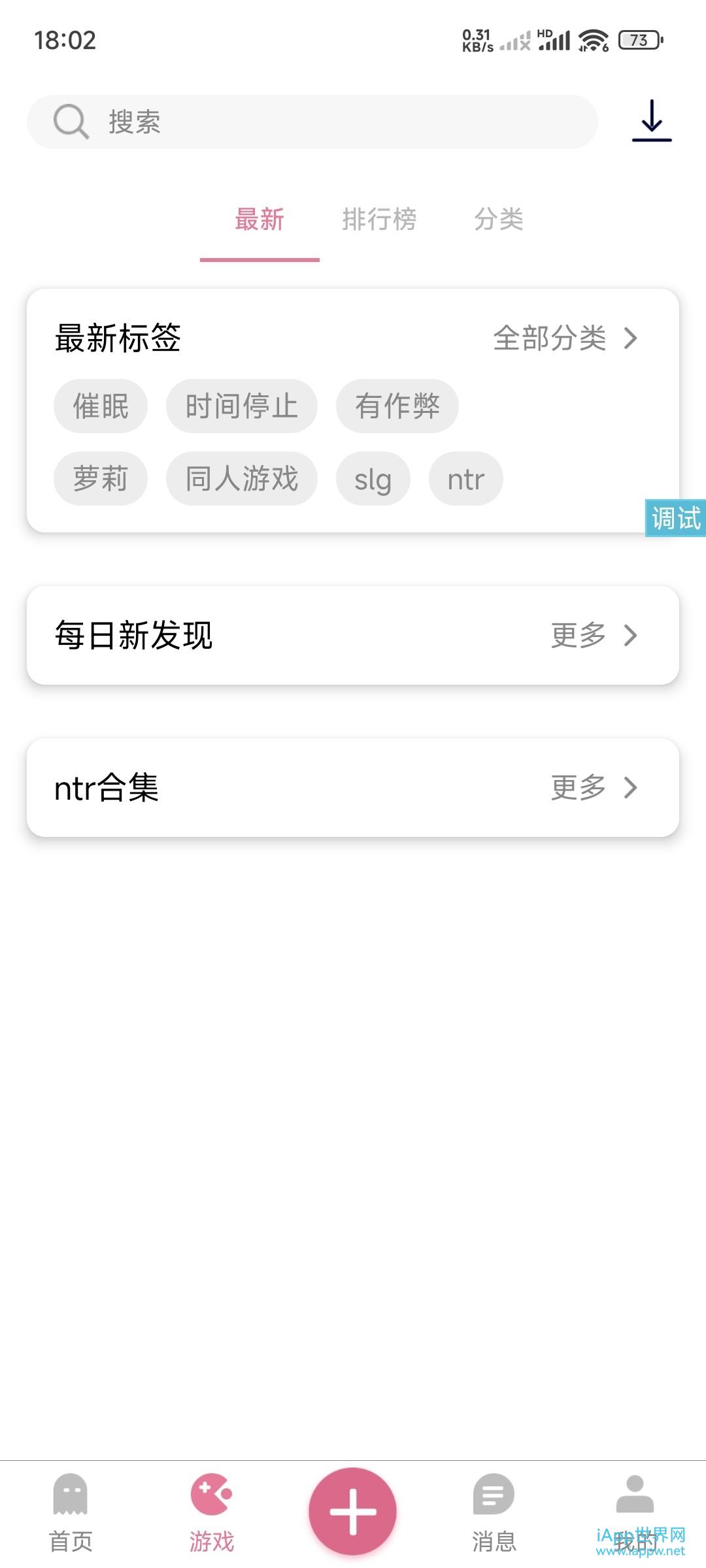Tap the pink plus button
Image resolution: width=706 pixels, height=1568 pixels.
click(353, 1511)
